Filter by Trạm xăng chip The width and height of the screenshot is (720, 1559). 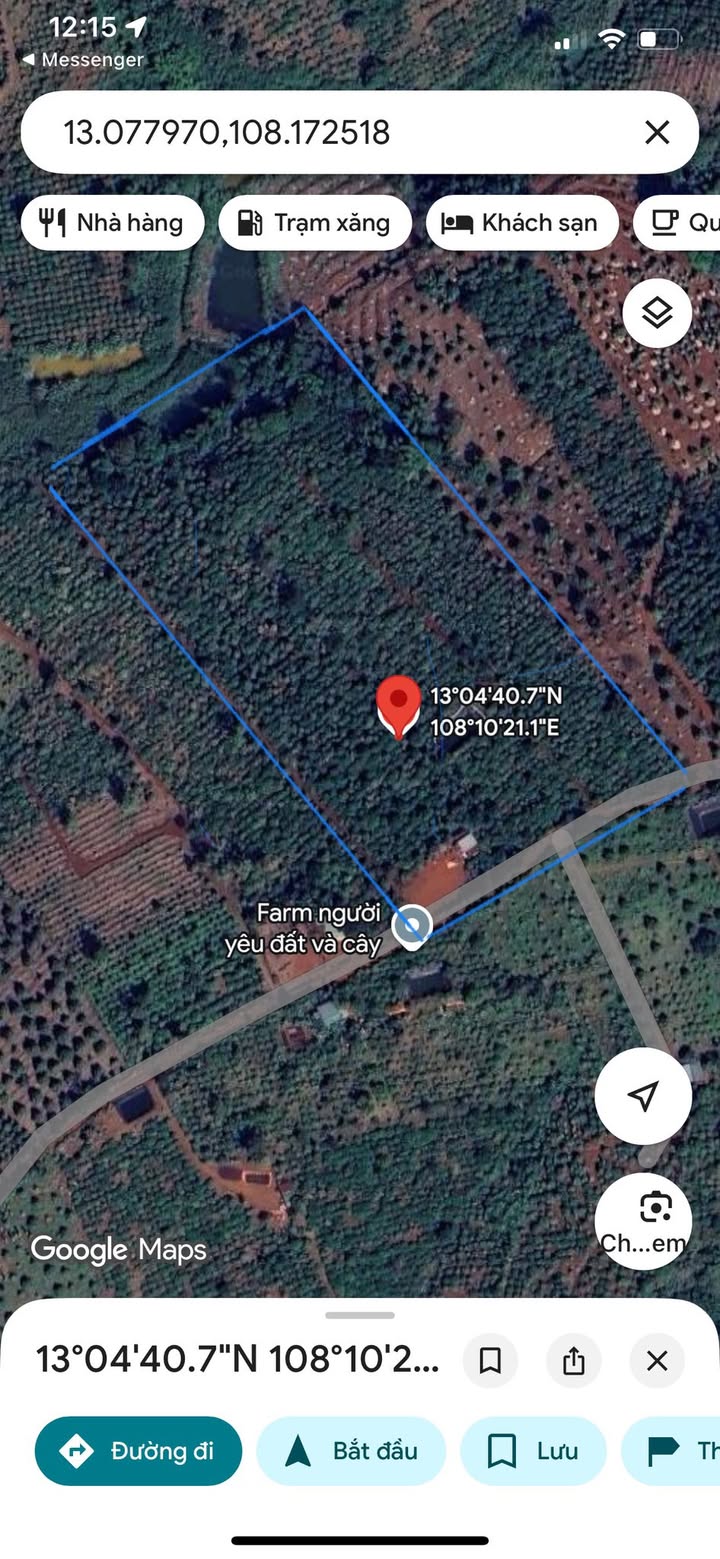pos(315,222)
